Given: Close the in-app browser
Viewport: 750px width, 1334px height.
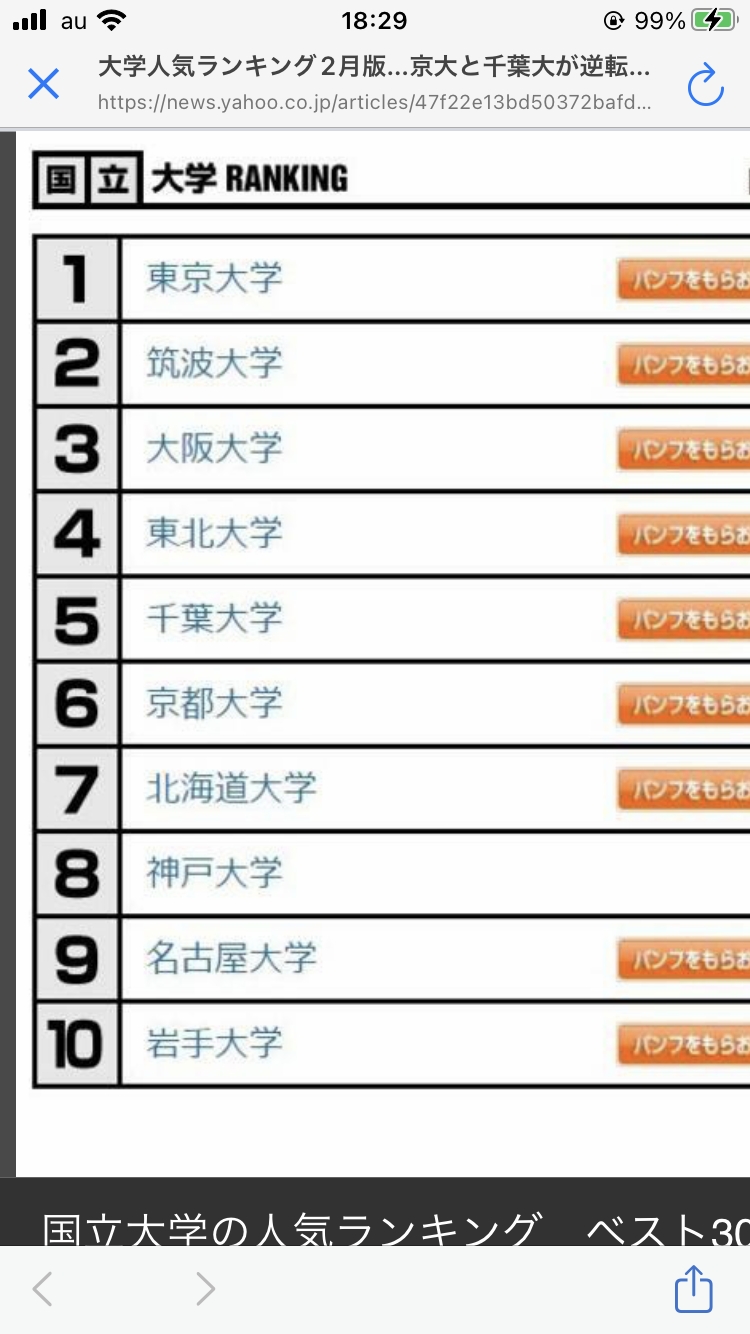Looking at the screenshot, I should (x=43, y=84).
